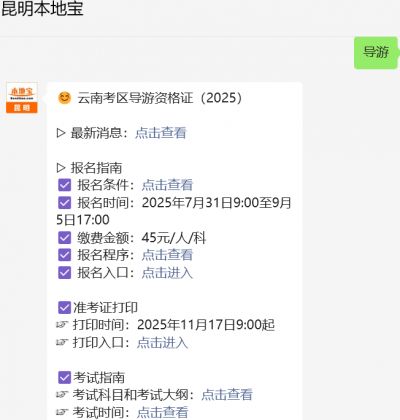Open the 最新消息 点击查看 link
Viewport: 400px width, 420px height.
[x=161, y=133]
